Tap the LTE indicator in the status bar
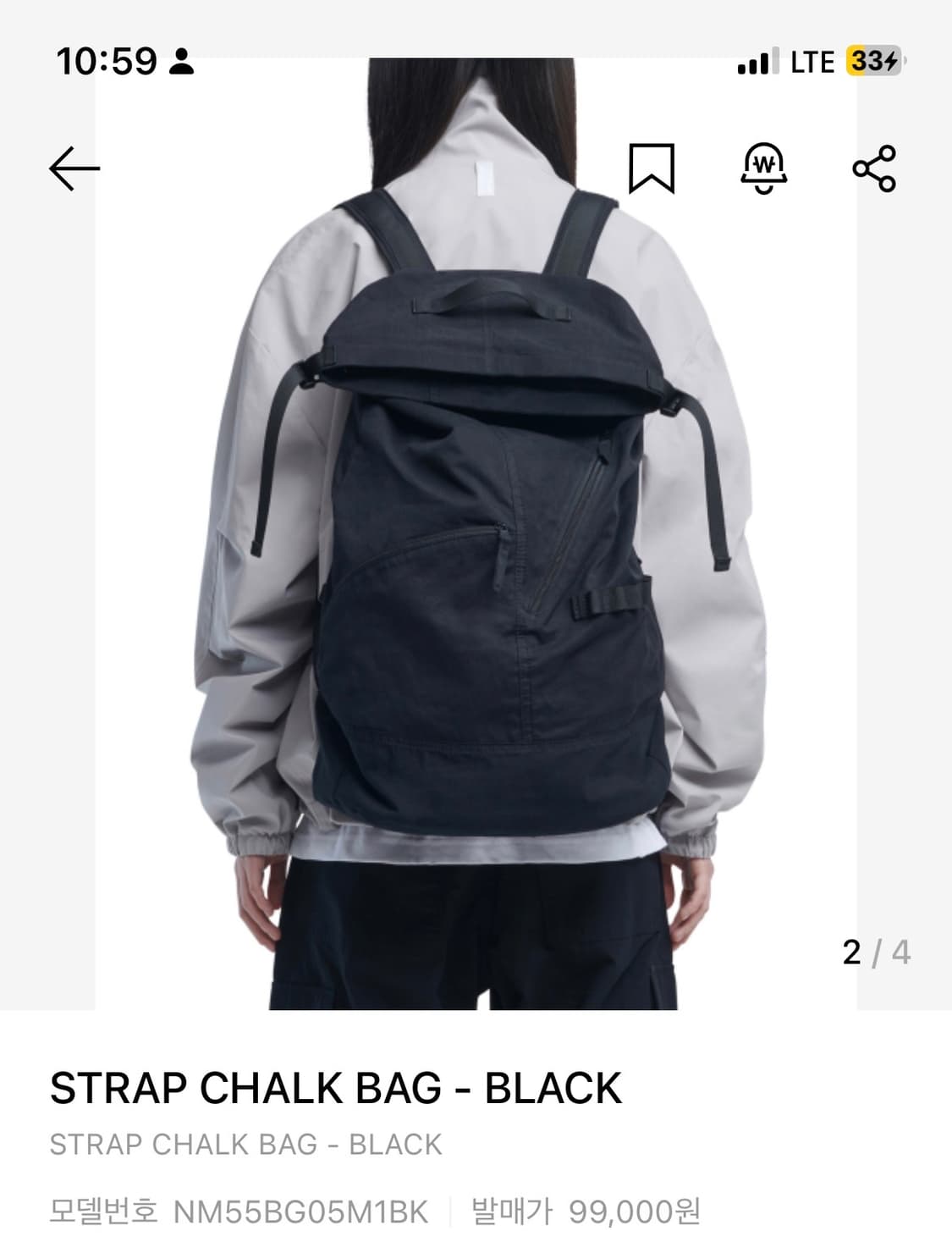Screen dimensions: 952x1253 click(812, 62)
